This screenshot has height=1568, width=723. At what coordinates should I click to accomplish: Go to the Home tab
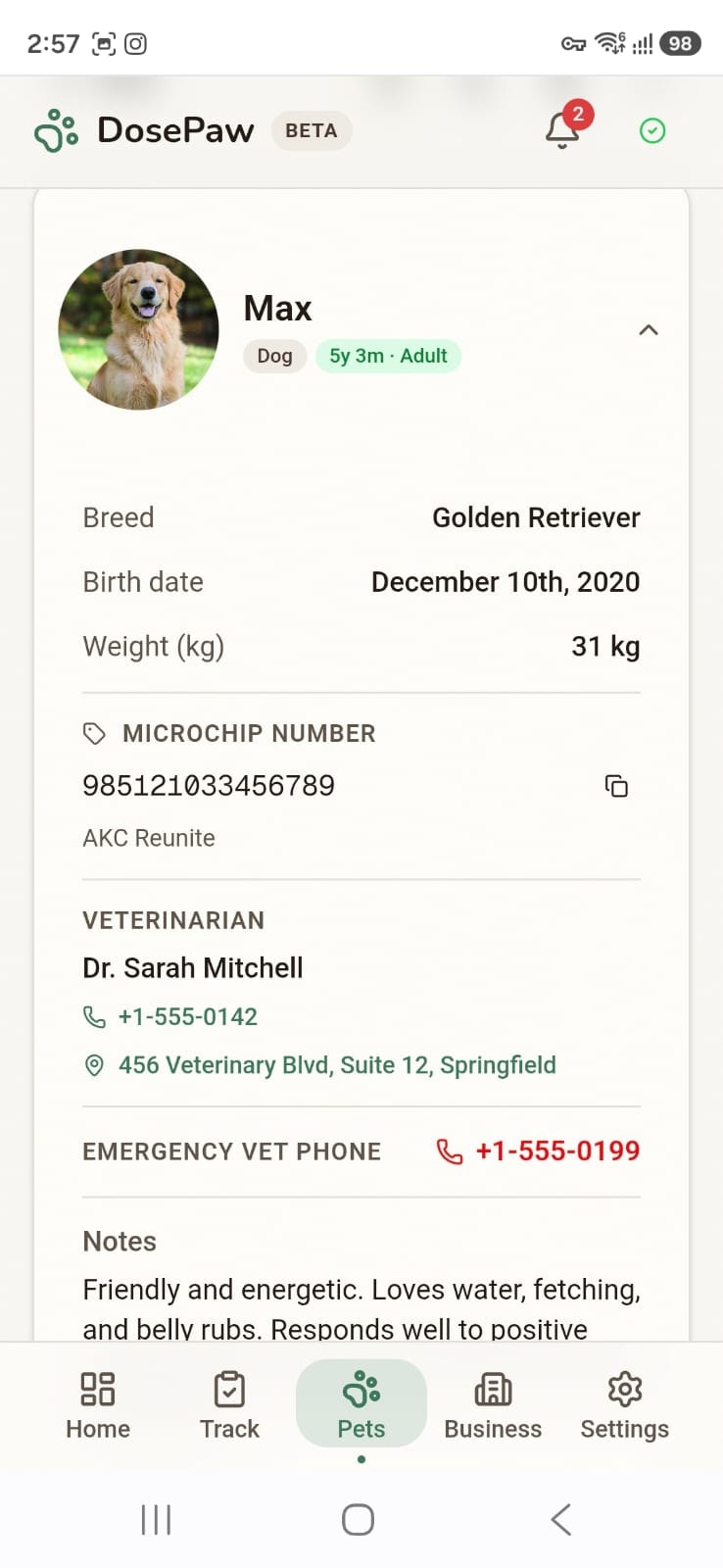(x=98, y=1404)
